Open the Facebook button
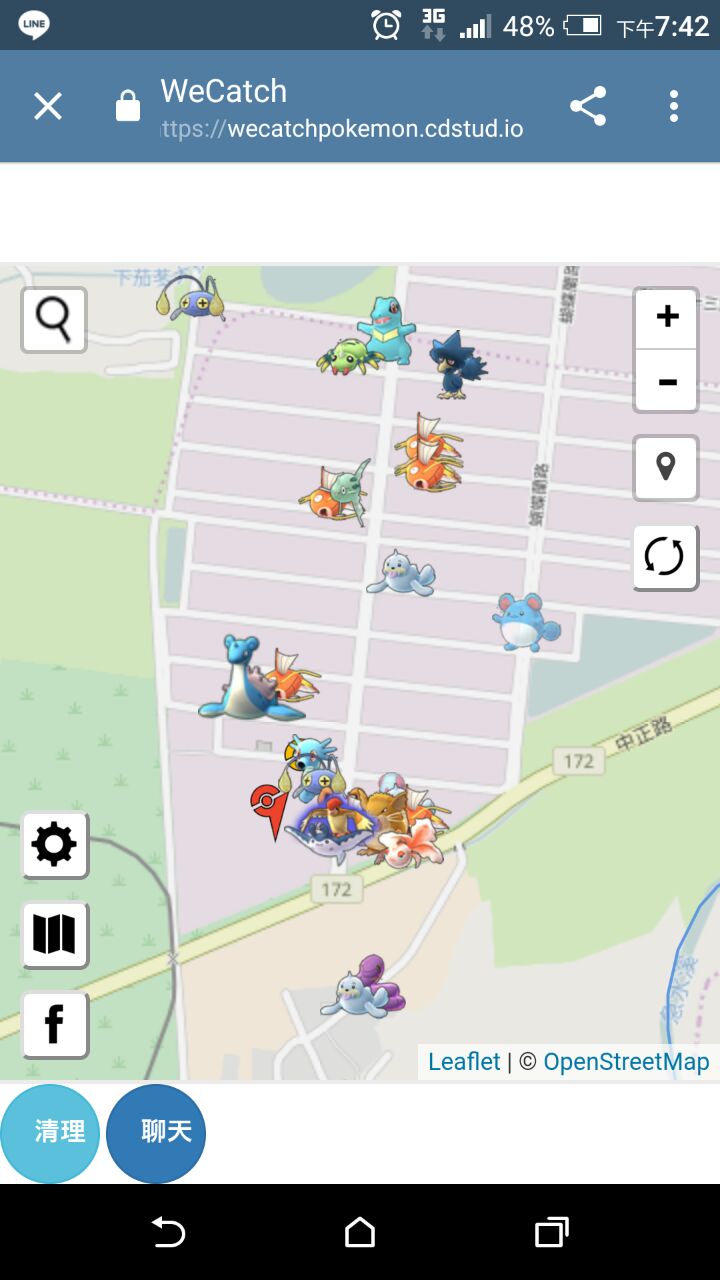The image size is (720, 1280). click(55, 1025)
